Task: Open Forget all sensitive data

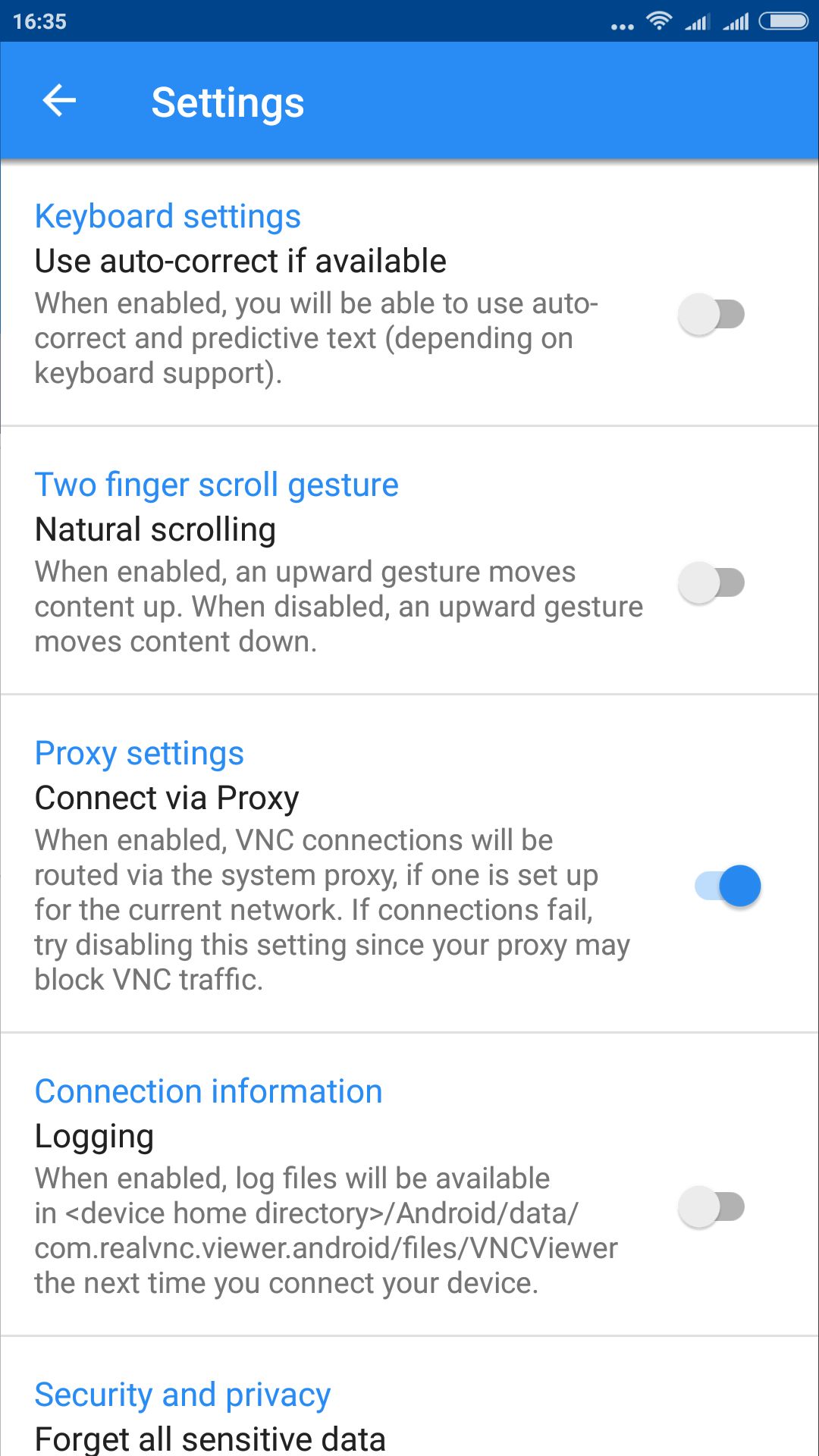Action: tap(210, 1439)
